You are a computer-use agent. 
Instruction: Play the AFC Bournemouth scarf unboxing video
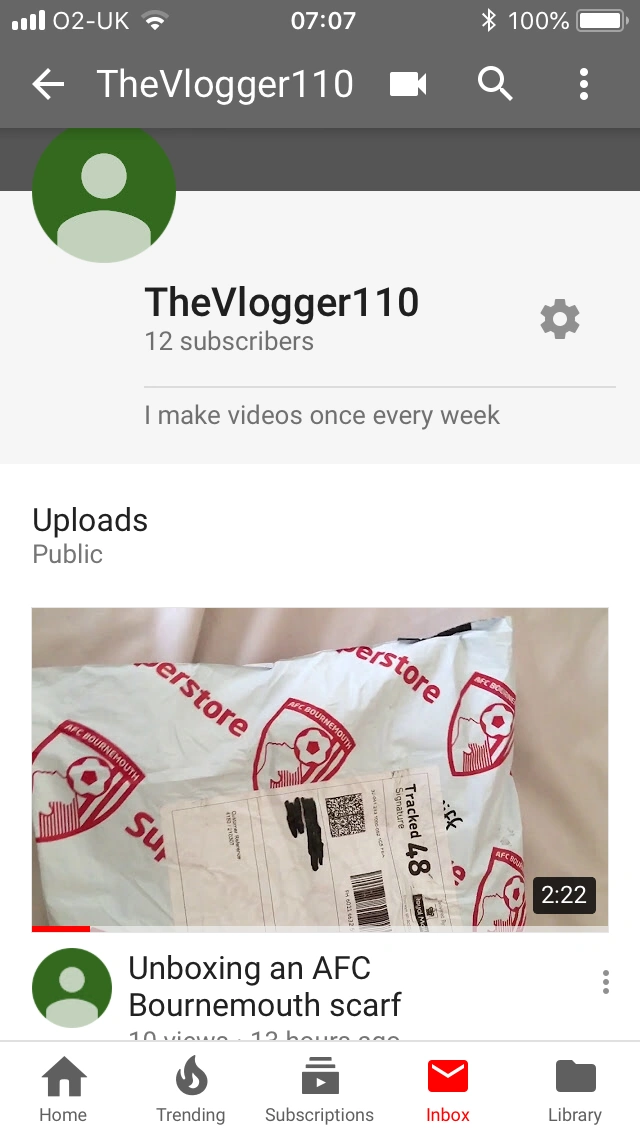[320, 768]
